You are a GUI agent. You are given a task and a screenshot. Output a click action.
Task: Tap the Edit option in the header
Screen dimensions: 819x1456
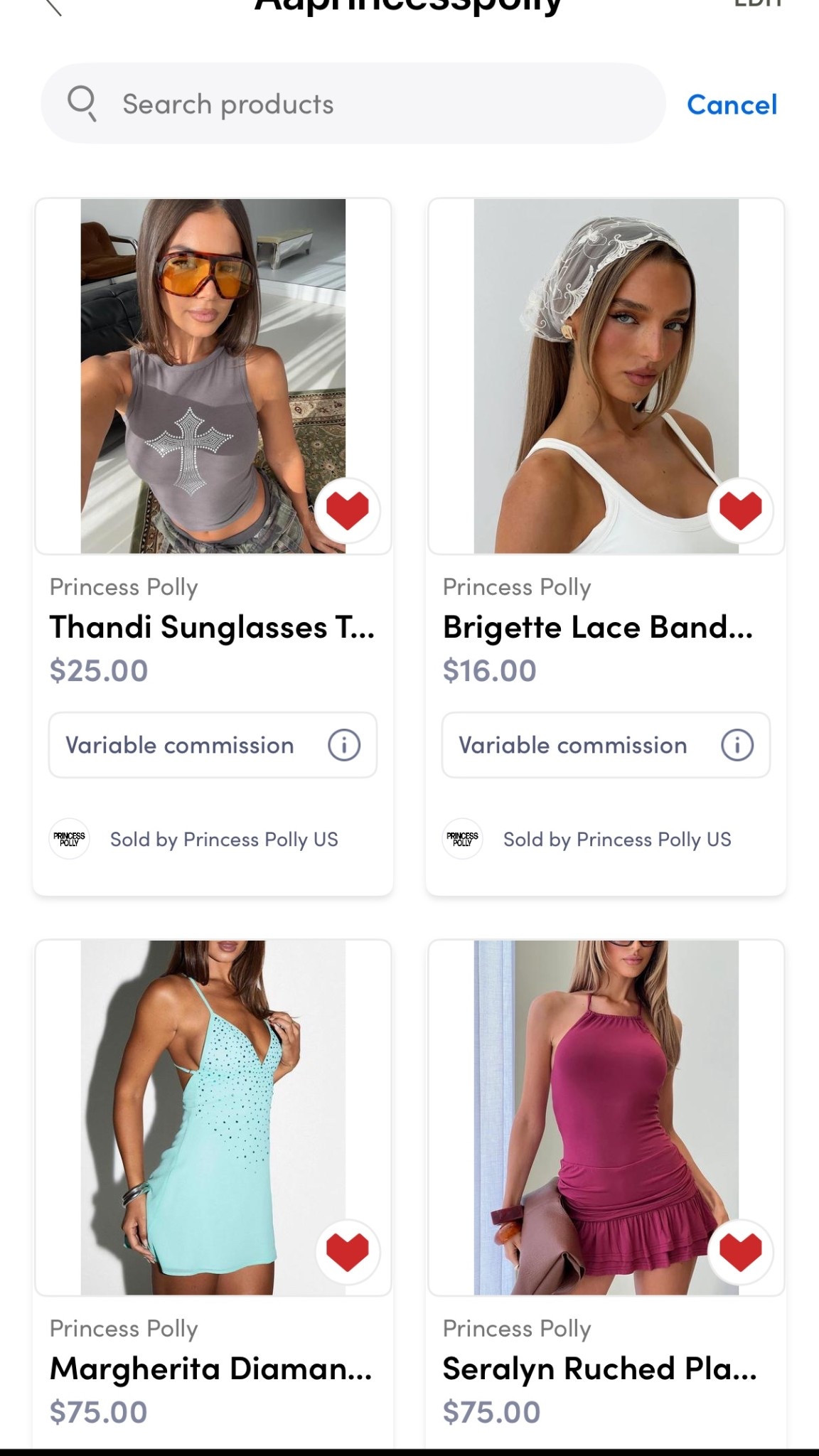point(759,4)
